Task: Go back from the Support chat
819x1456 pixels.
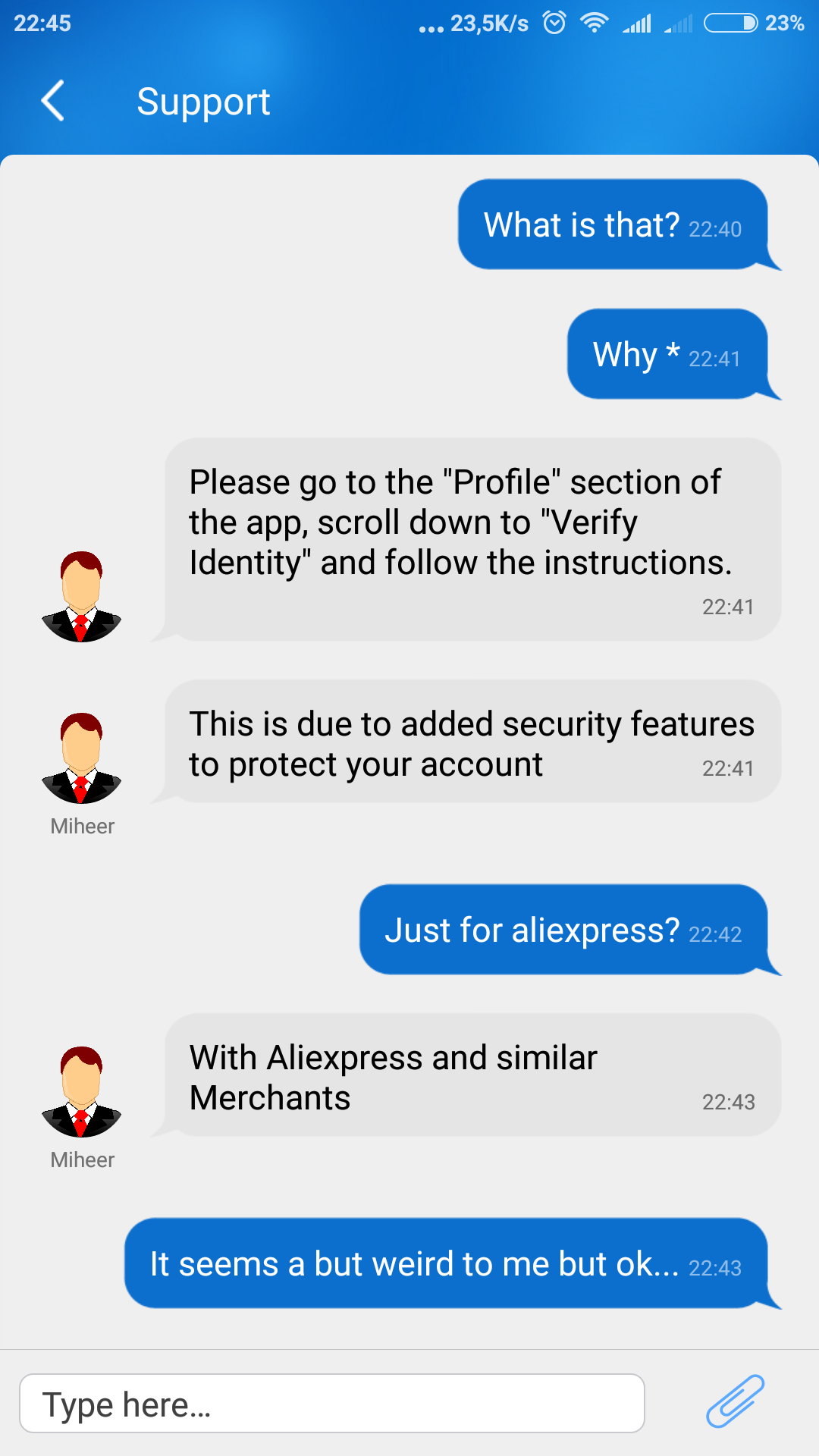Action: (x=53, y=101)
